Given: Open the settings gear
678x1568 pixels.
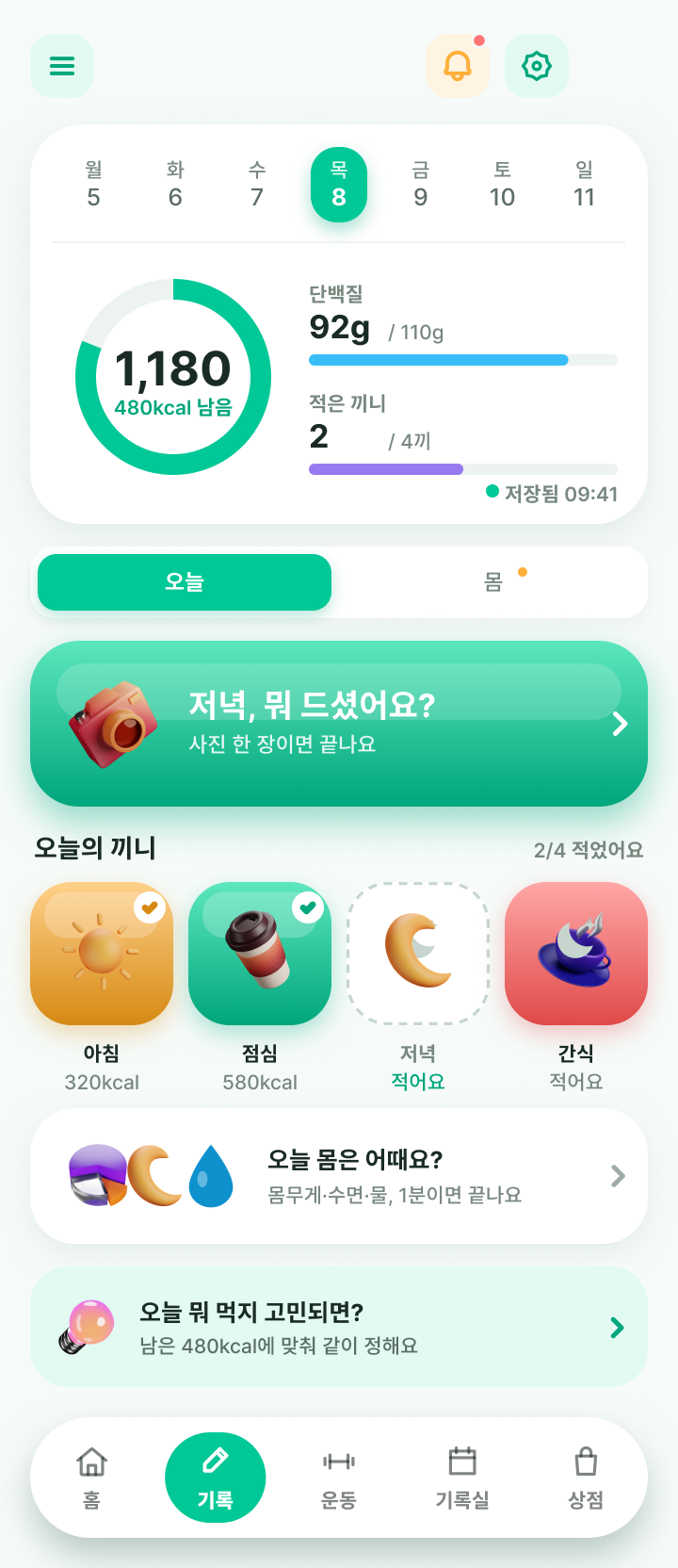Looking at the screenshot, I should 537,66.
